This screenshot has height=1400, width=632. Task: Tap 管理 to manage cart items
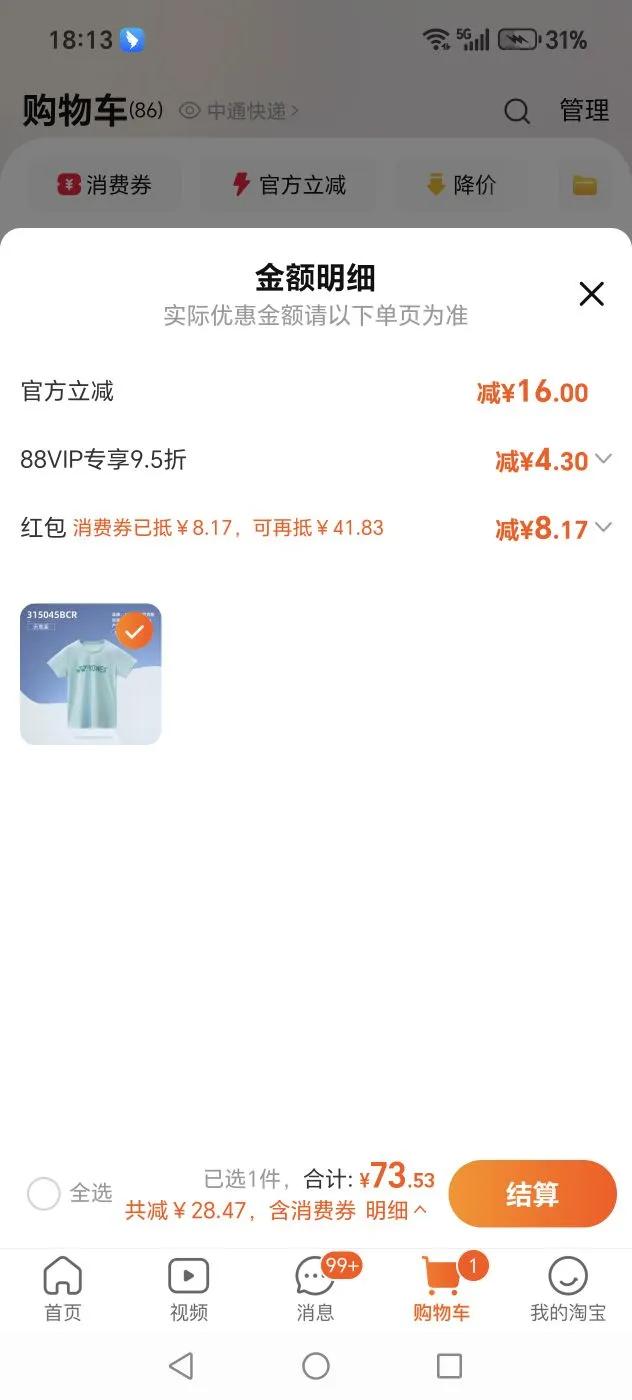(584, 111)
